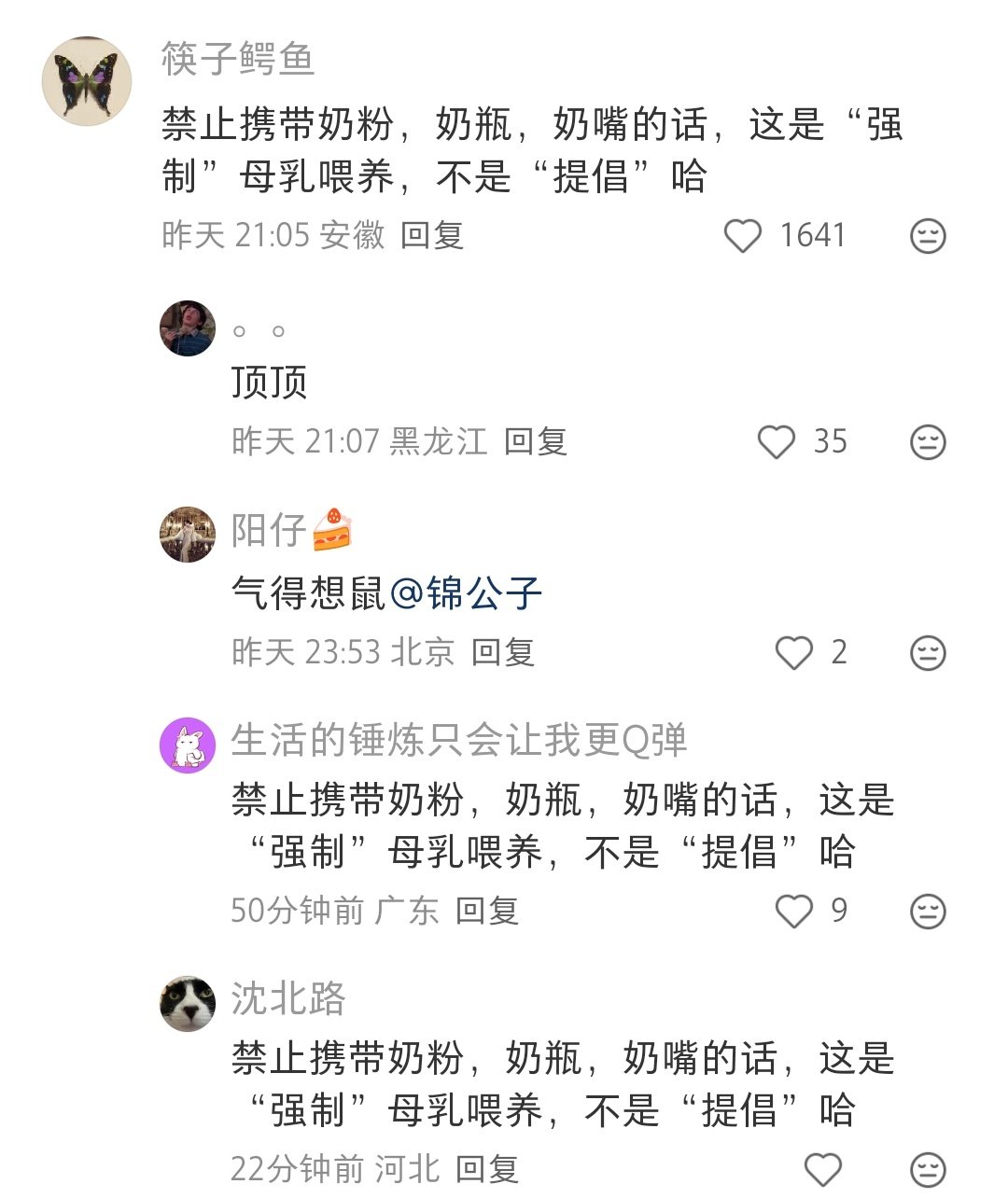Dislike 阳仔's comment
The width and height of the screenshot is (1008, 1198).
coord(928,652)
